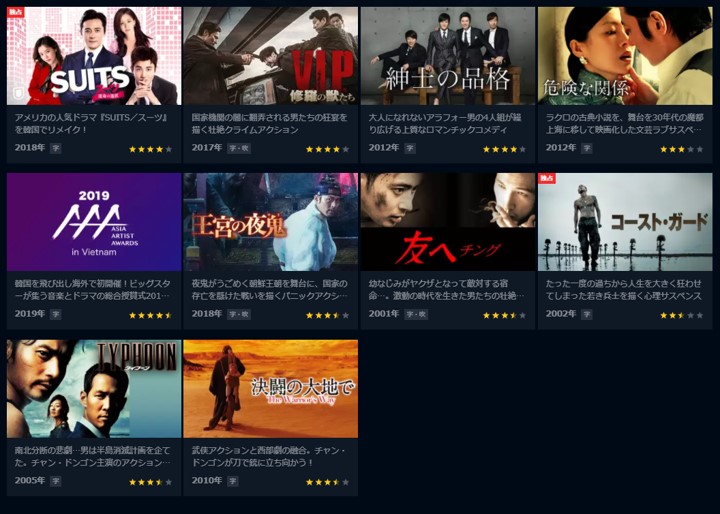
Task: Select the 友へ チング film tile
Action: (x=448, y=222)
